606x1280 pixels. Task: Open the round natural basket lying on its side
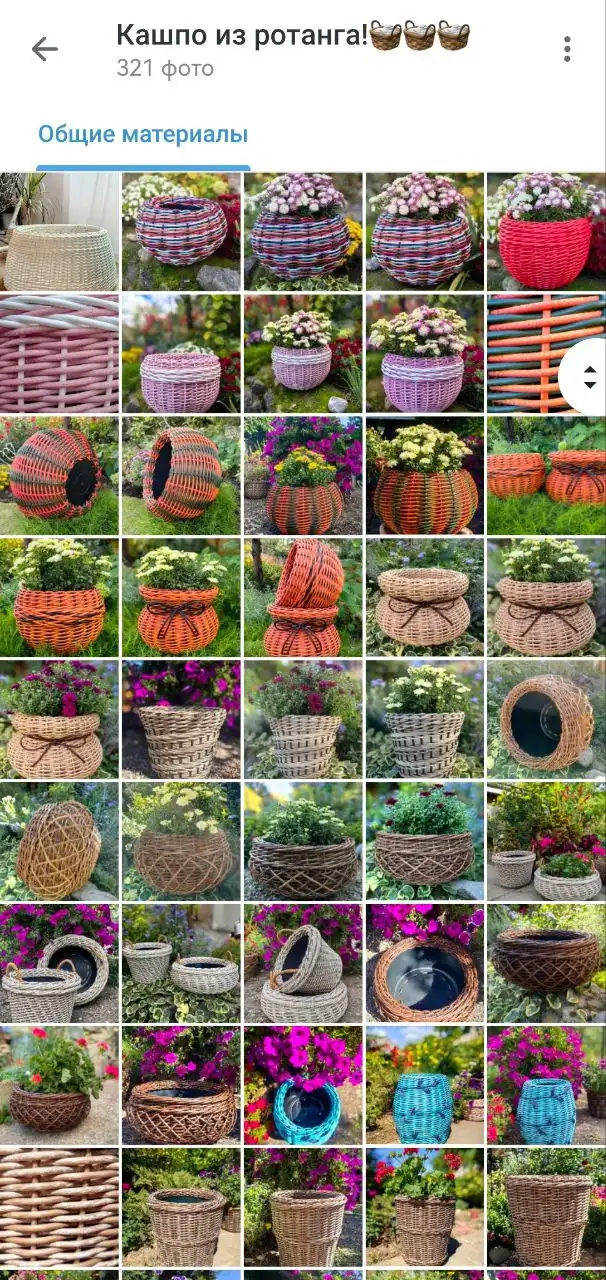pyautogui.click(x=546, y=720)
